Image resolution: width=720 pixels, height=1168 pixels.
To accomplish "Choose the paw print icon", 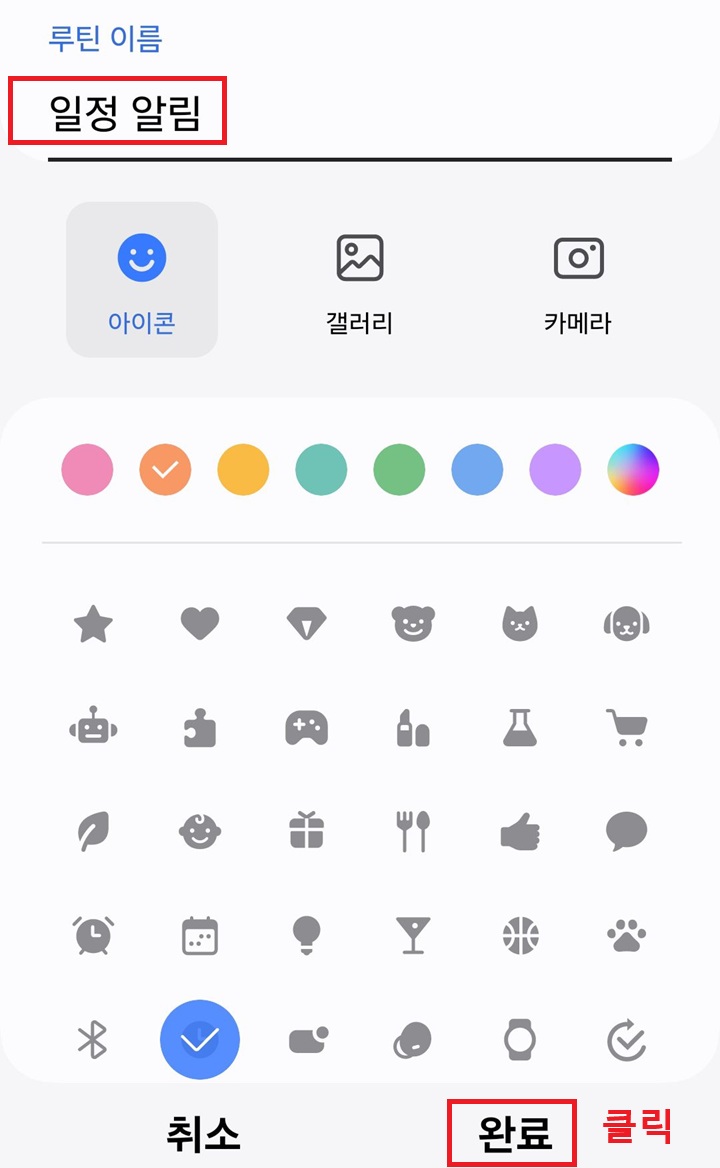I will tap(626, 933).
